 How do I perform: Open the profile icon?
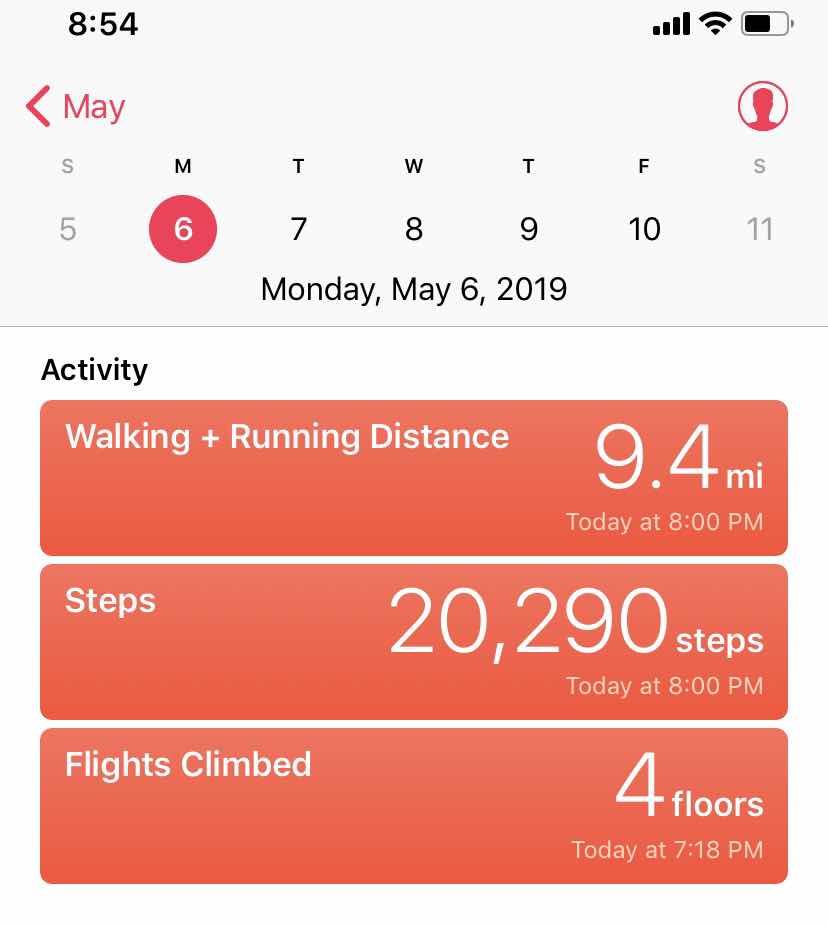pos(762,105)
